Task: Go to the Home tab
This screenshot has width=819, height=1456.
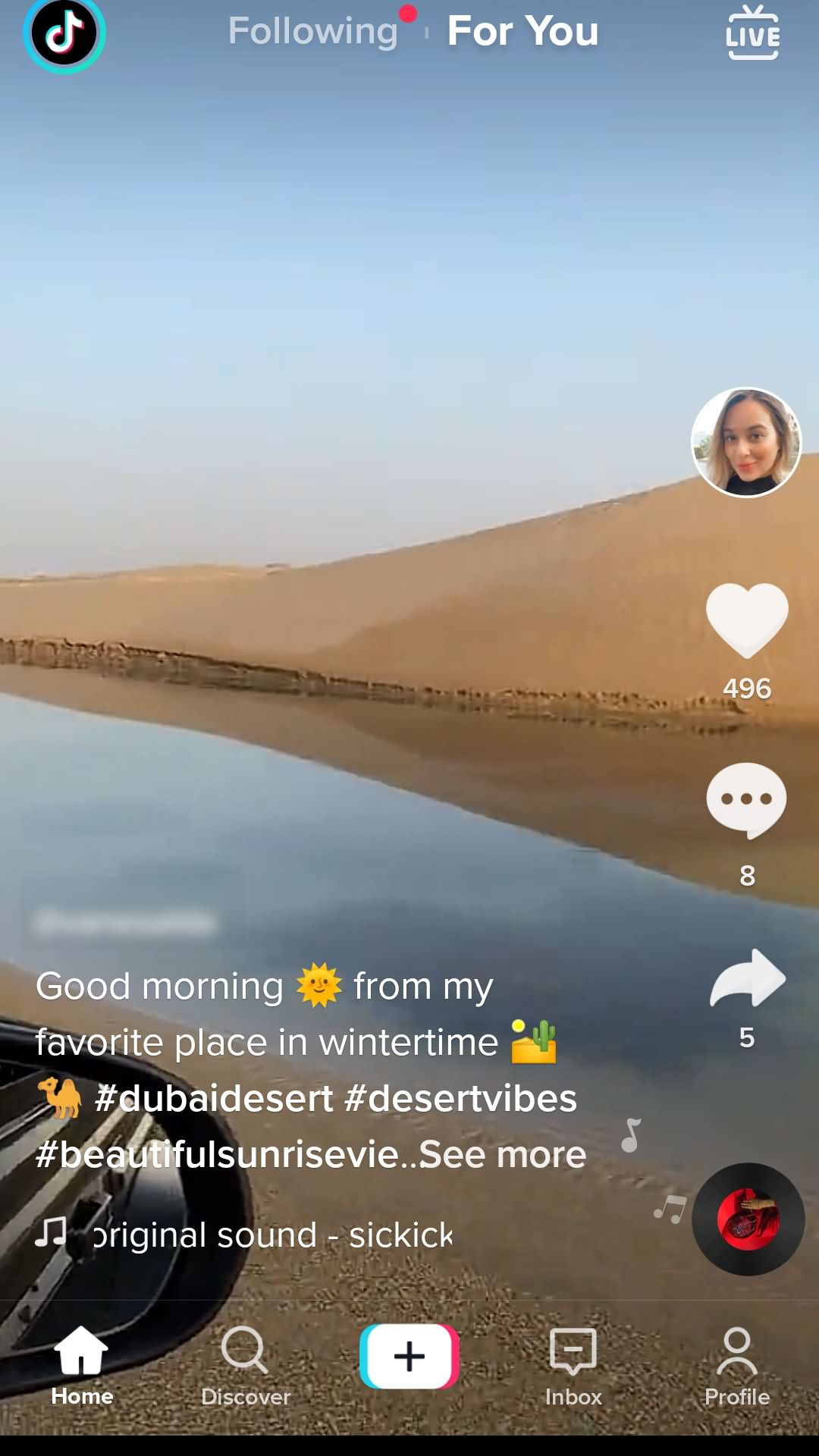Action: [82, 1367]
